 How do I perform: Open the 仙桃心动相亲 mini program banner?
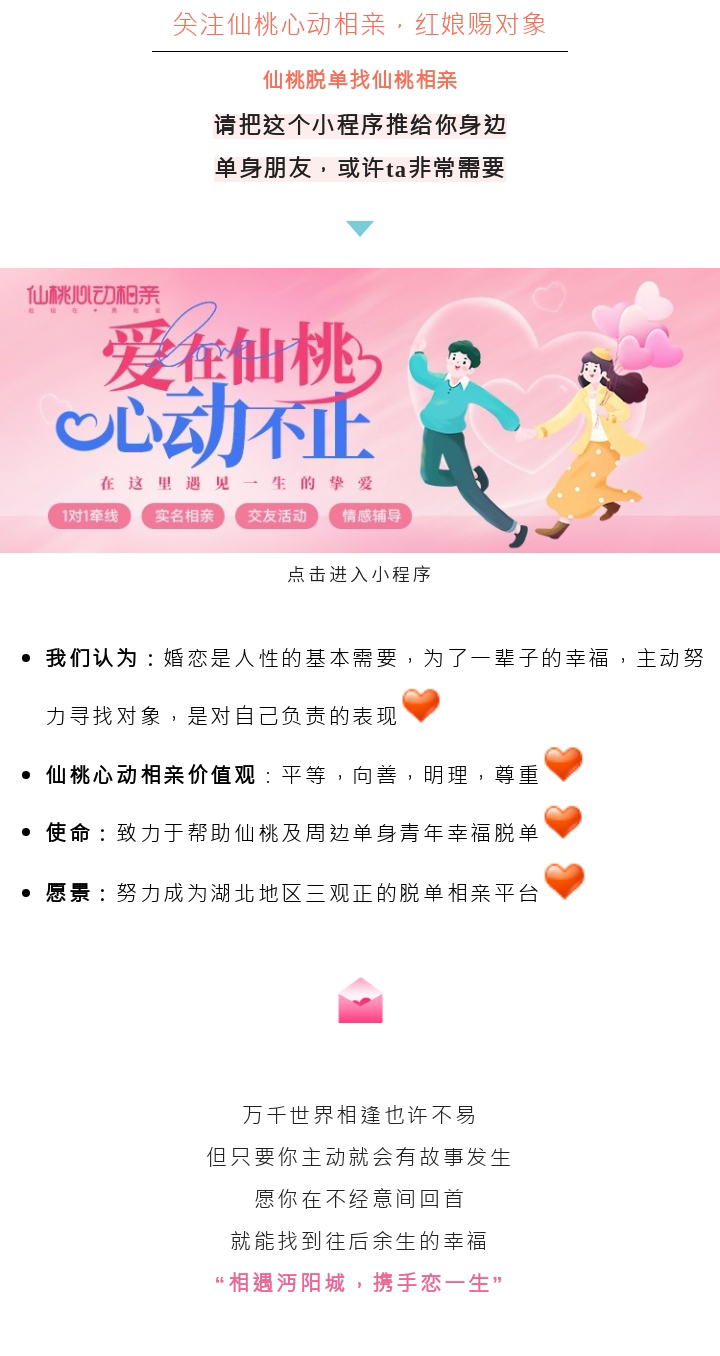tap(360, 410)
